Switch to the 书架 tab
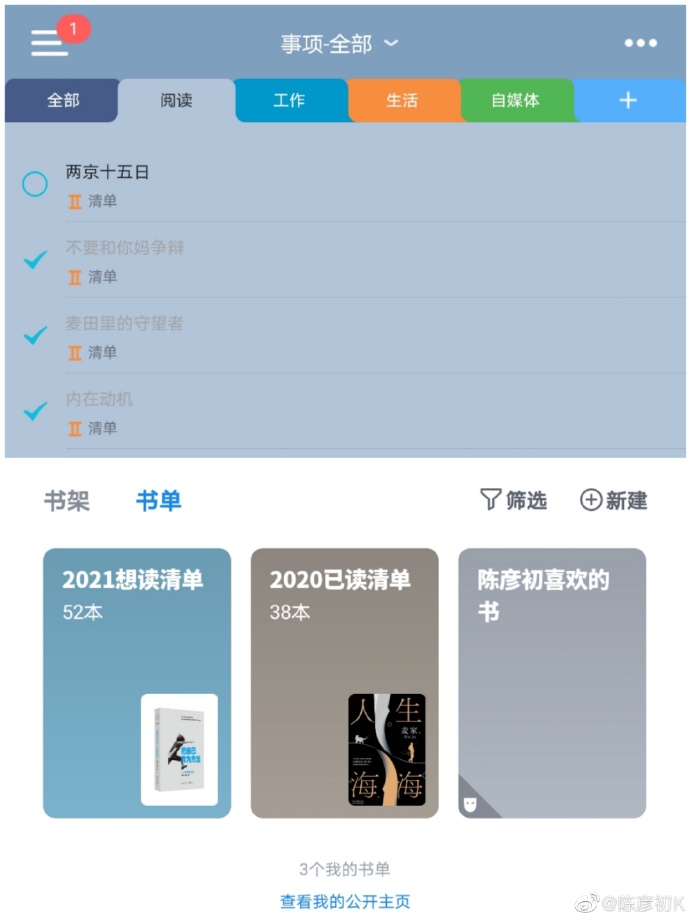The width and height of the screenshot is (690, 920). [x=67, y=501]
